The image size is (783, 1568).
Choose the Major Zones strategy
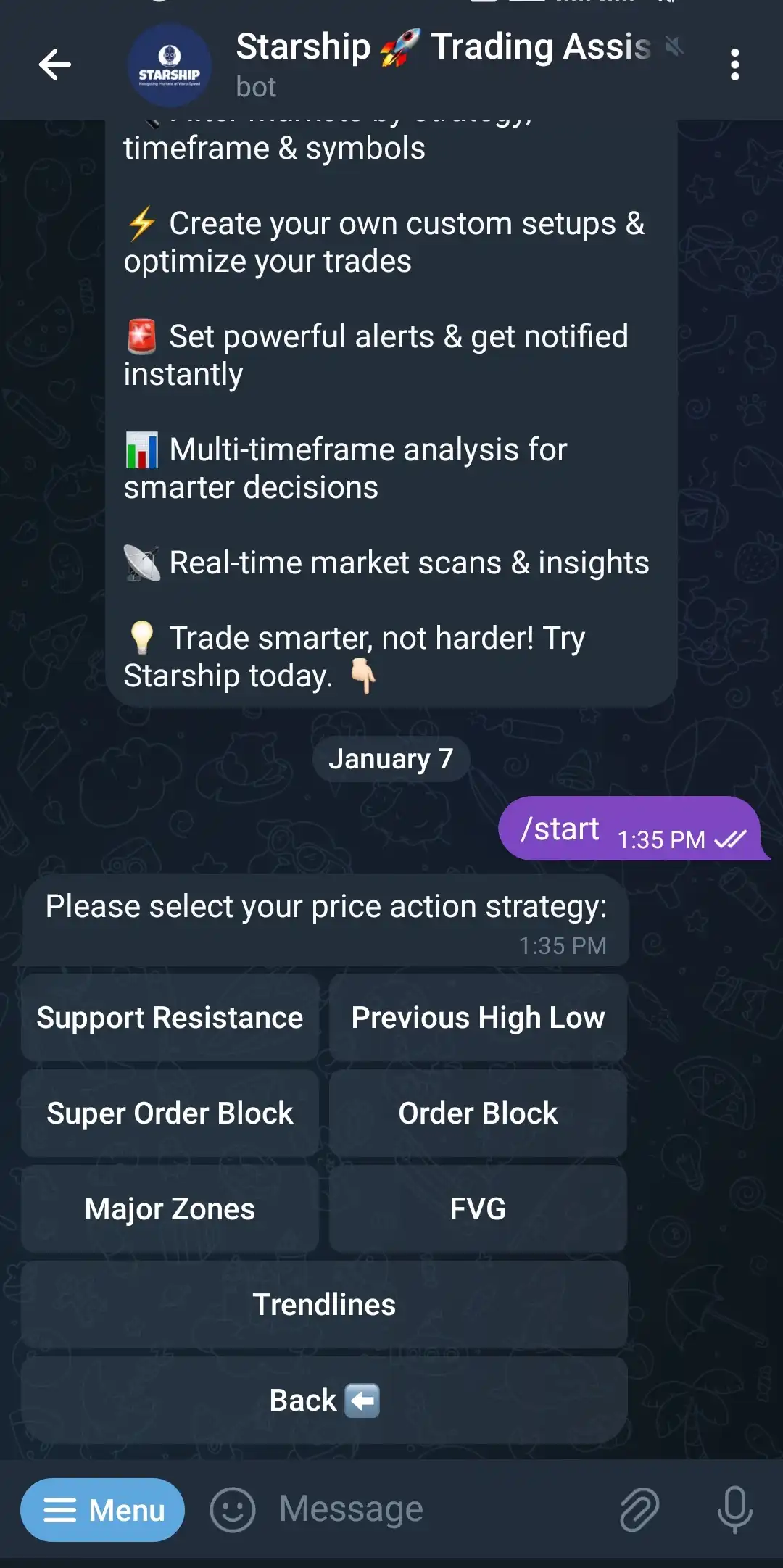pyautogui.click(x=170, y=1209)
